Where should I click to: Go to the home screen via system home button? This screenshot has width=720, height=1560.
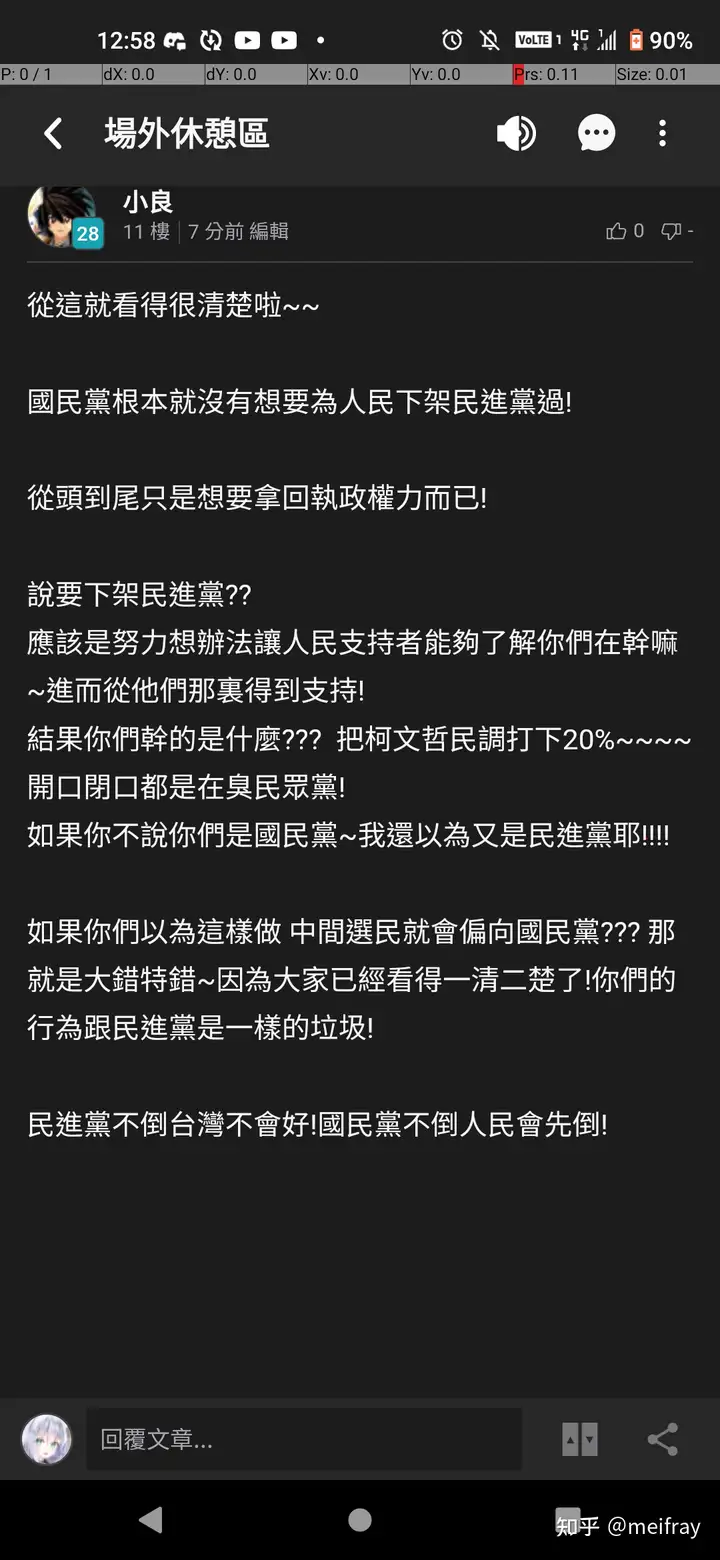360,1520
